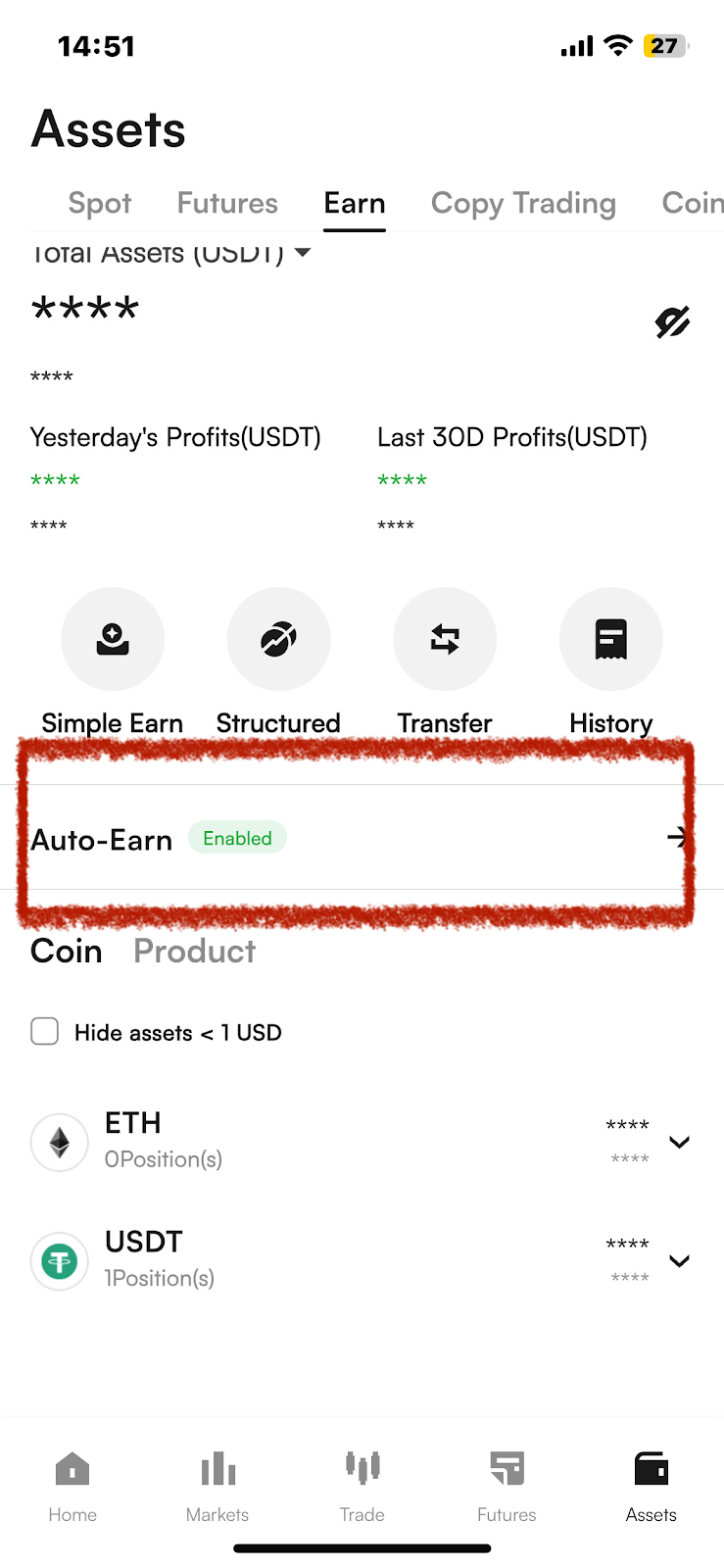The width and height of the screenshot is (724, 1568).
Task: Check Hide assets < 1 USD
Action: 45,1032
